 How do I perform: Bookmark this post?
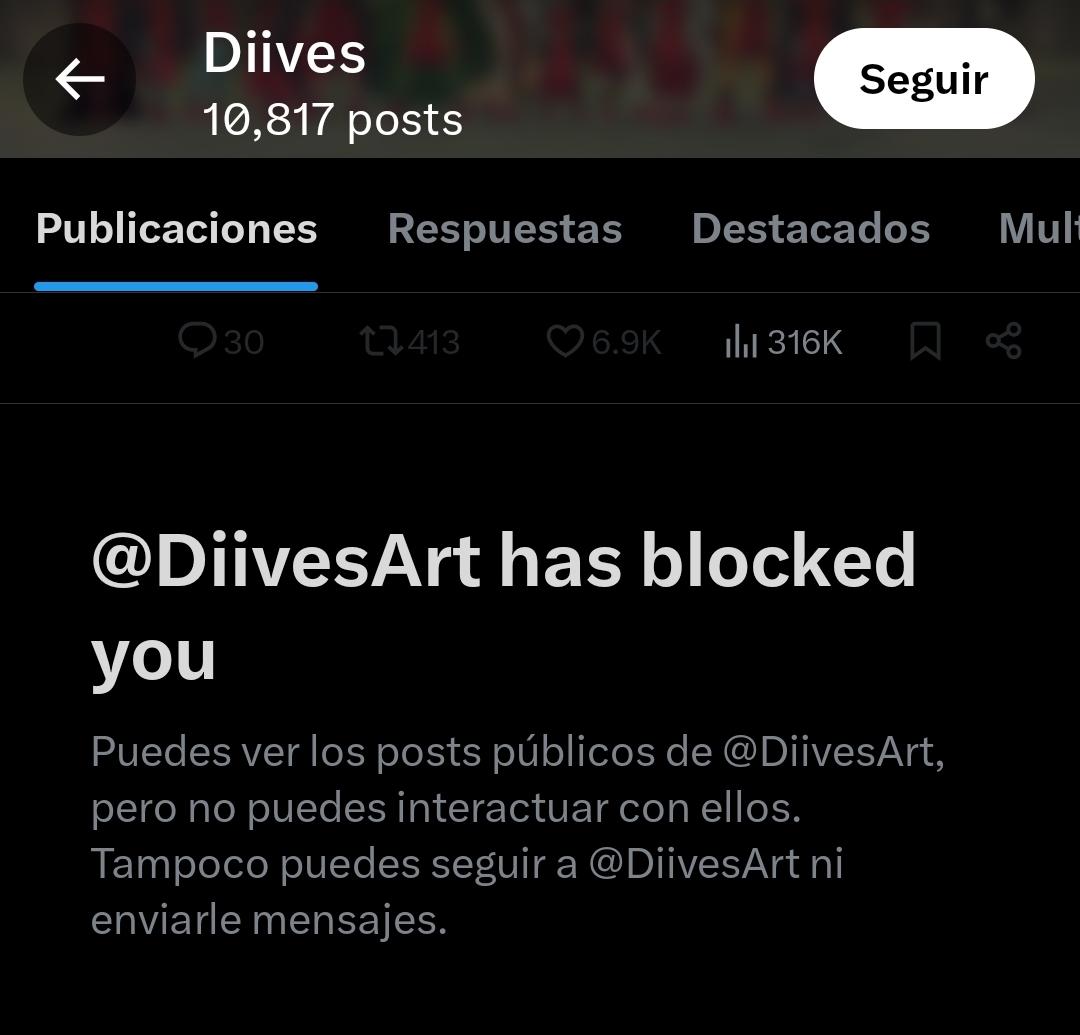click(x=925, y=342)
